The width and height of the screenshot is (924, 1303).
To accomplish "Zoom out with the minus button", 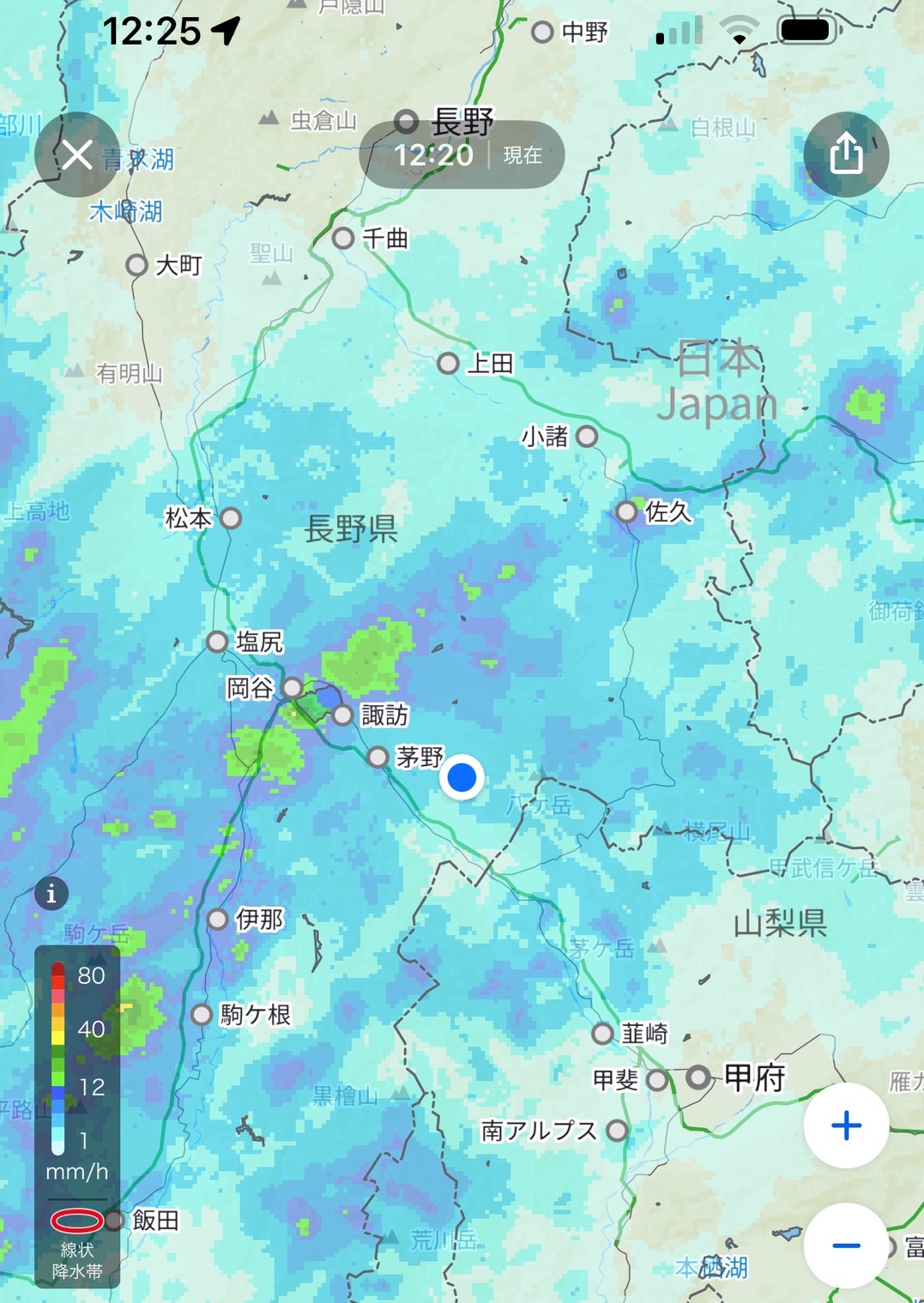I will pyautogui.click(x=846, y=1246).
